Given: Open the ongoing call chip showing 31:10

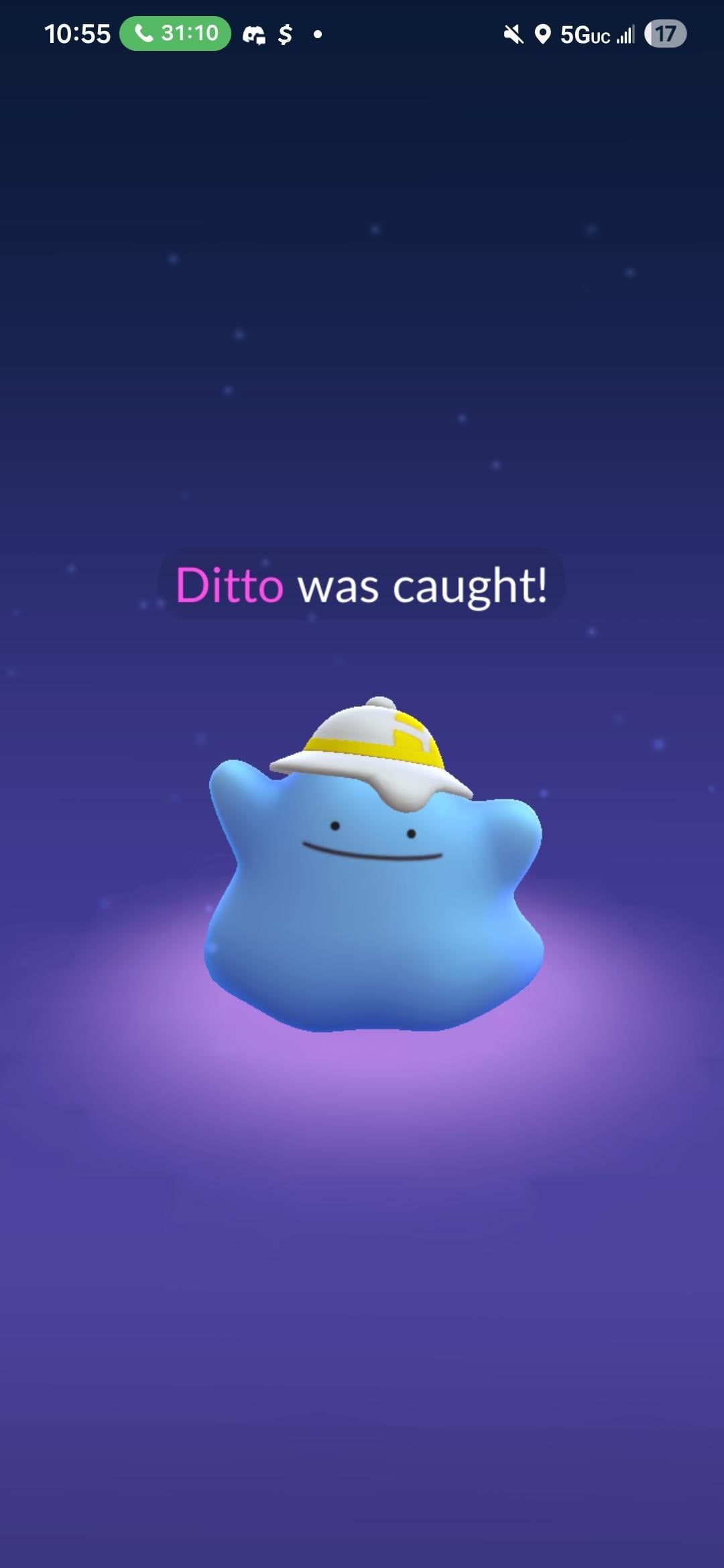Looking at the screenshot, I should 176,34.
